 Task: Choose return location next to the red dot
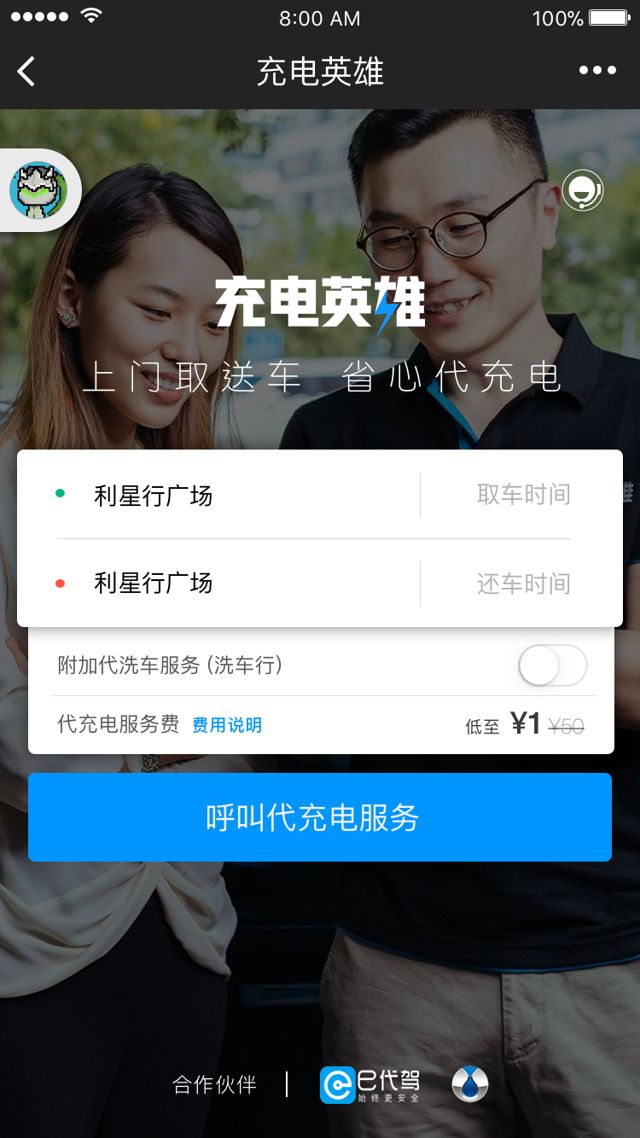(x=154, y=583)
